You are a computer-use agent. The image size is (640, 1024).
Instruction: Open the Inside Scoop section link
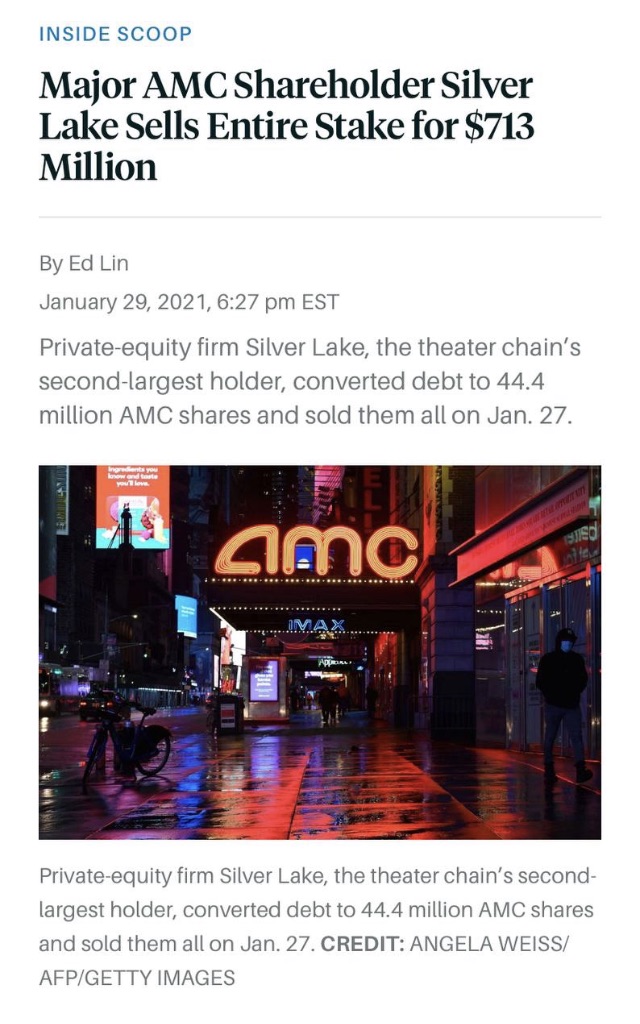click(115, 34)
